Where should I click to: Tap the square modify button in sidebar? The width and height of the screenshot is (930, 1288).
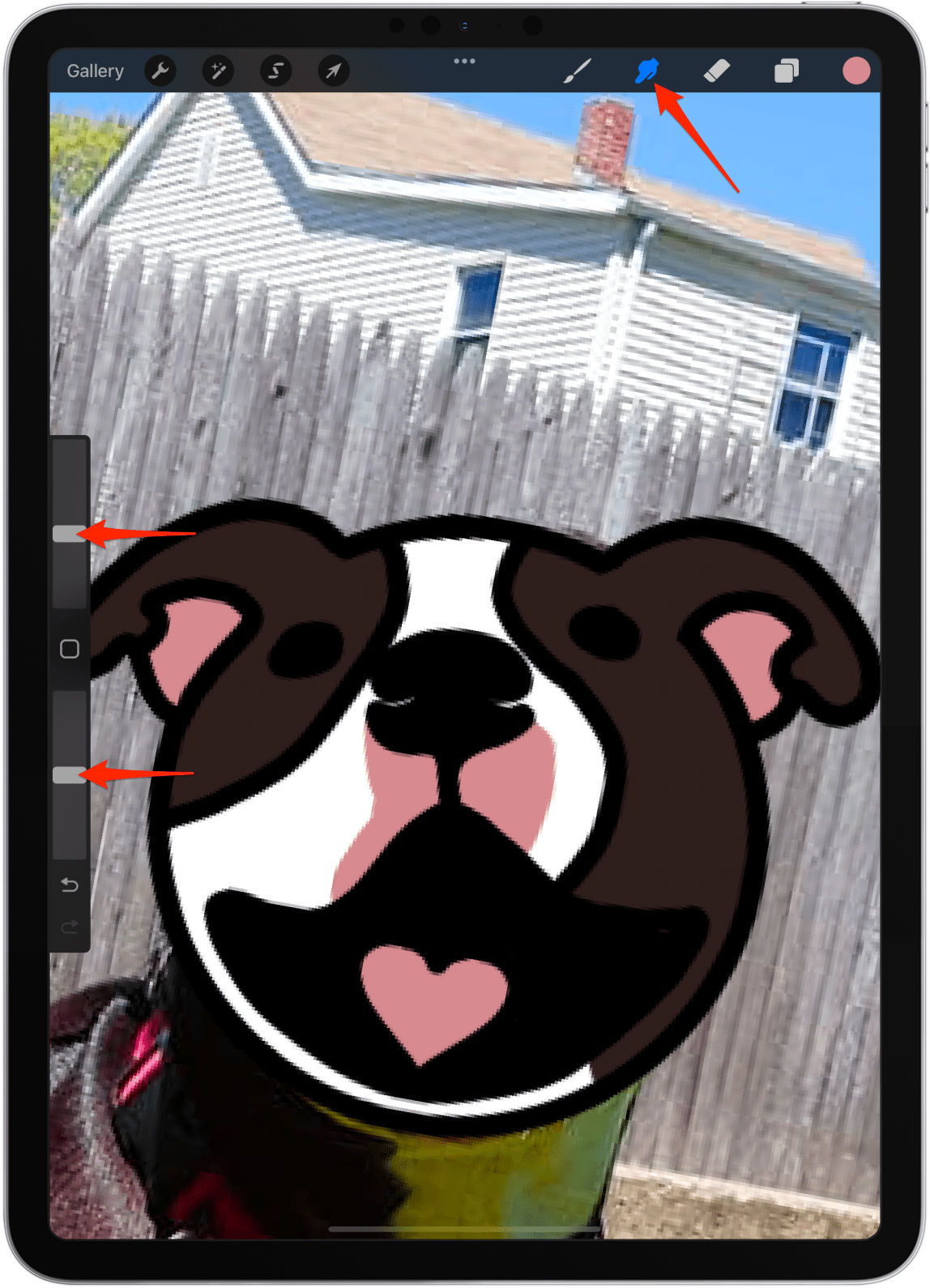coord(70,649)
